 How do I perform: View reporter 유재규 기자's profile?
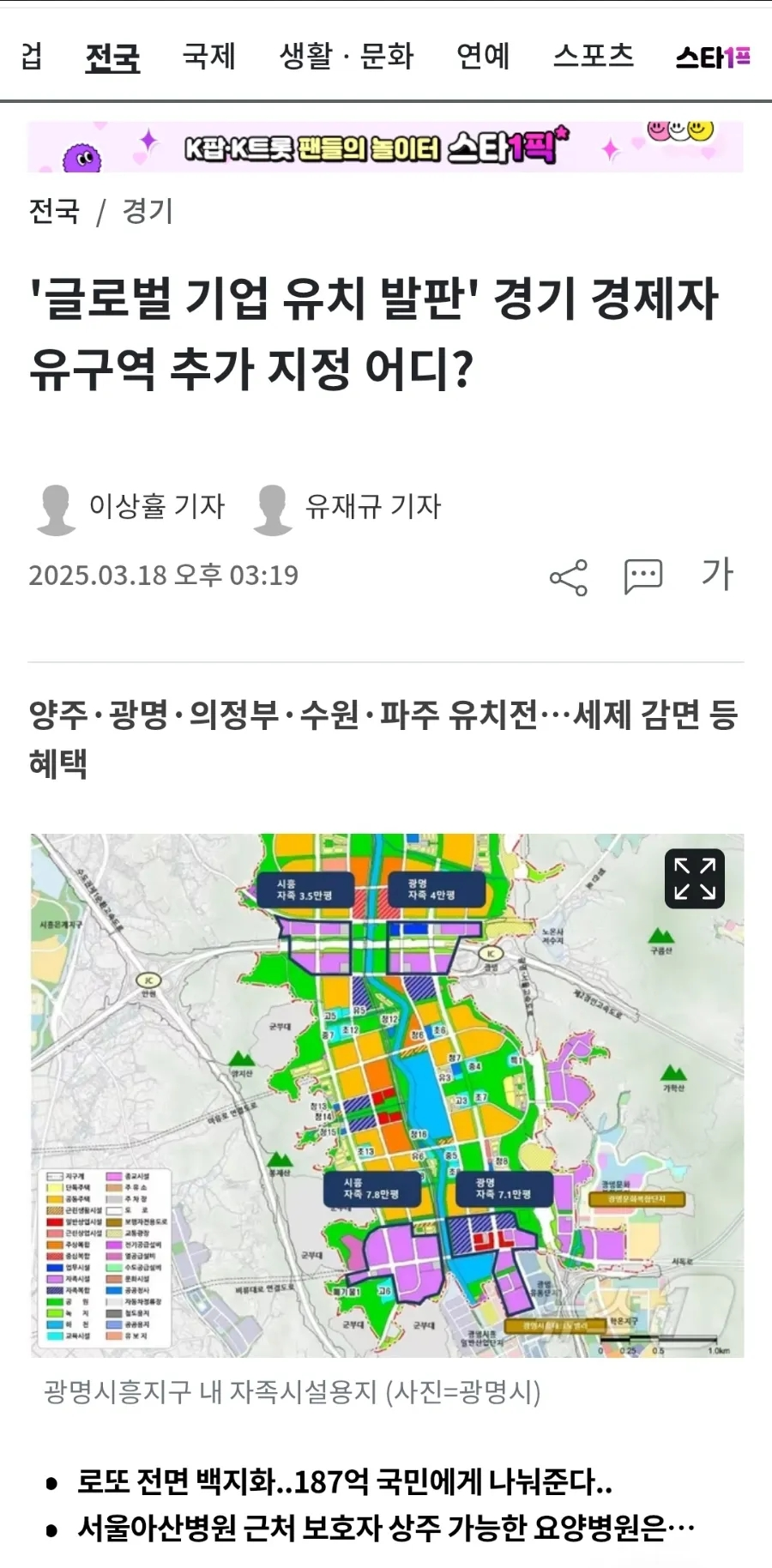click(x=347, y=508)
